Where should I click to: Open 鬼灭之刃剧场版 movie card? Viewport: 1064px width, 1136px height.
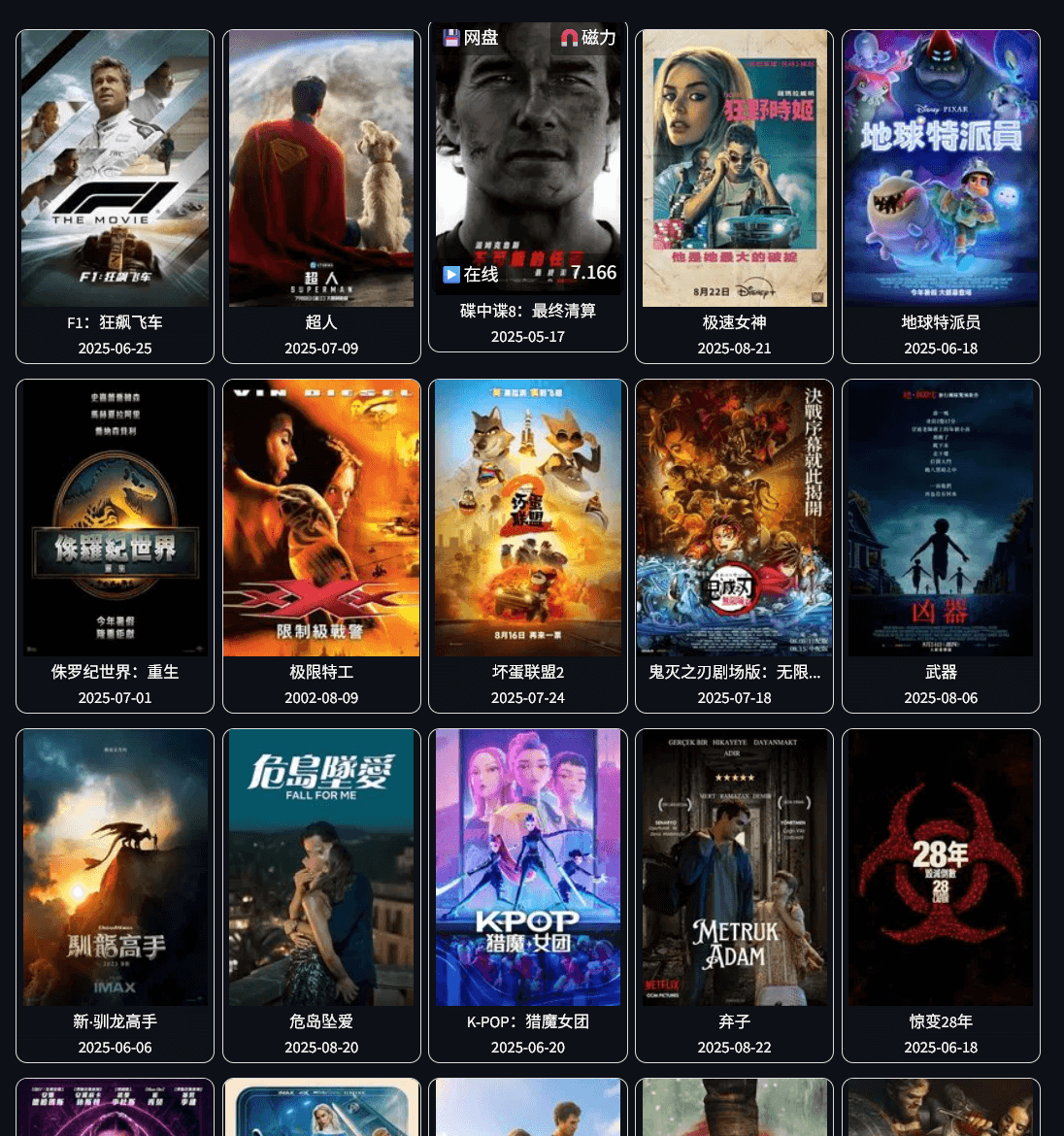tap(734, 544)
